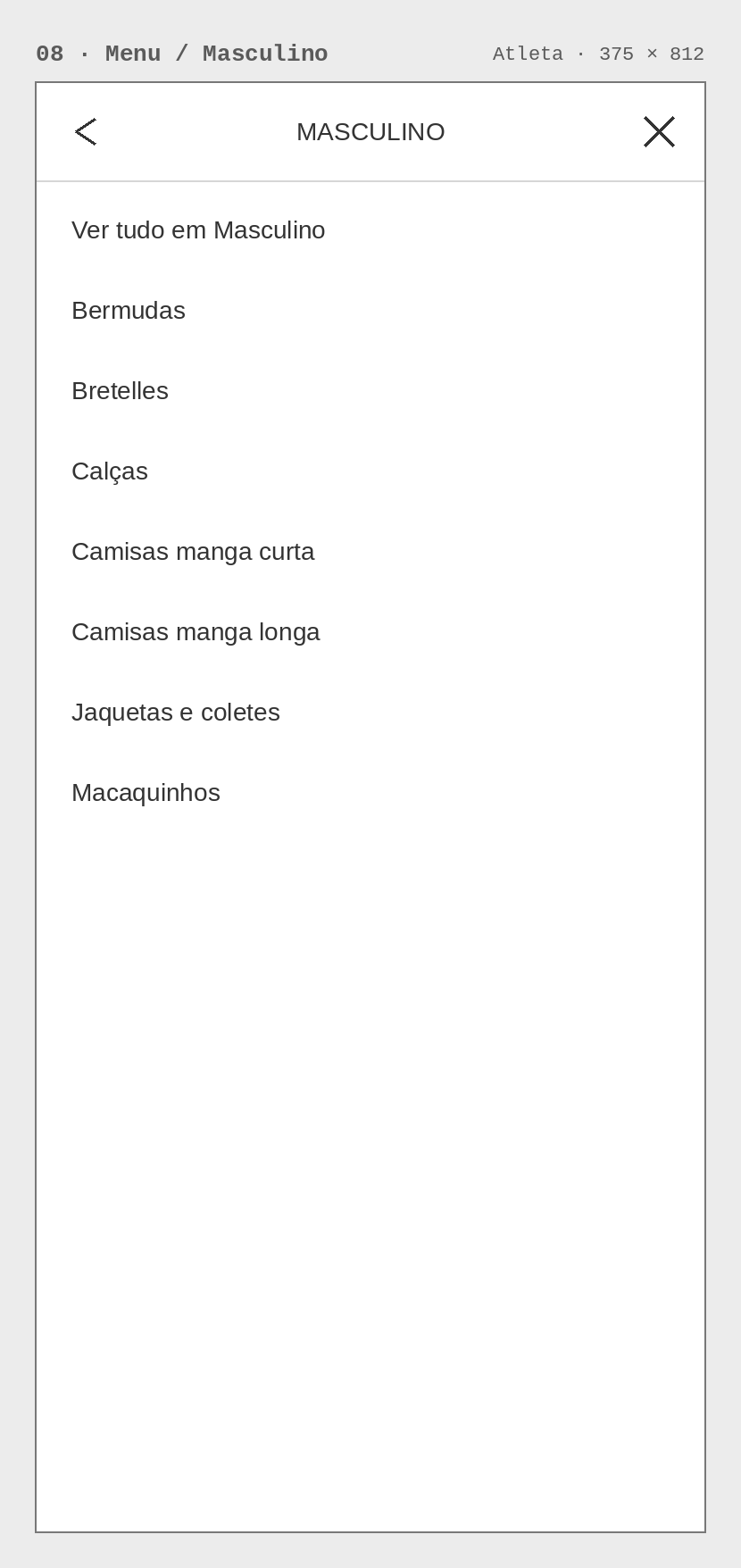Open Jaquetas e coletes
Screen dimensions: 741x1568
370,713
